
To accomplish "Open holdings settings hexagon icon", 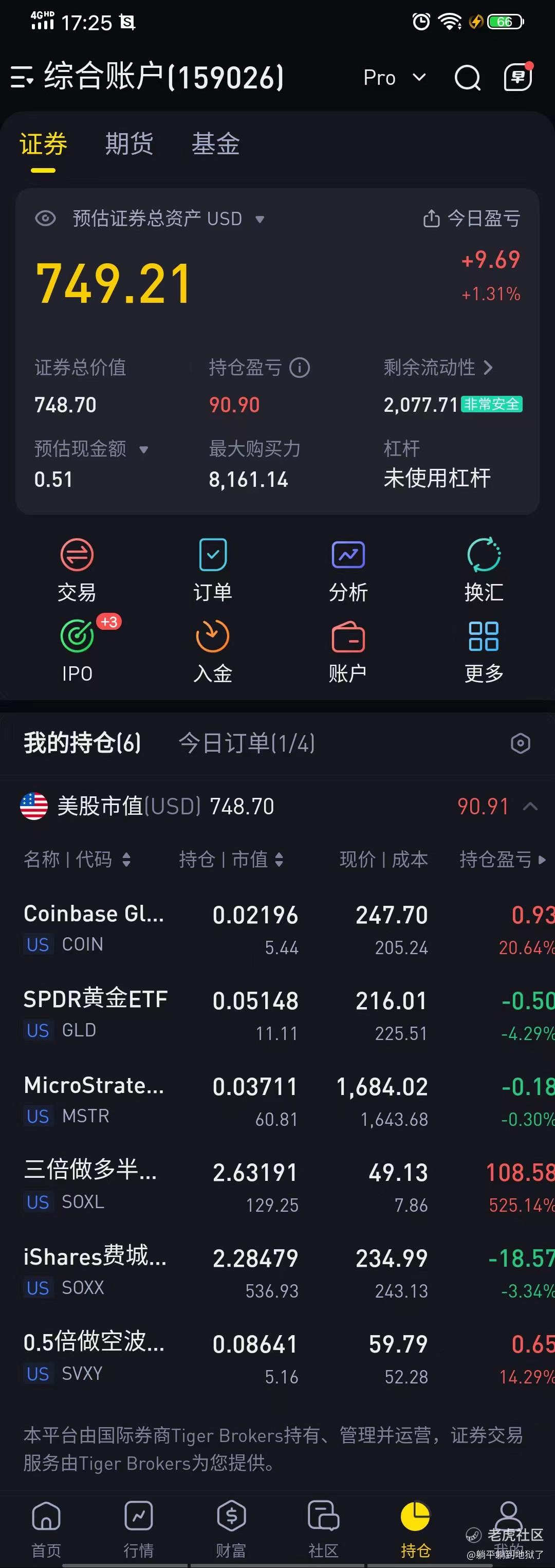I will click(520, 743).
